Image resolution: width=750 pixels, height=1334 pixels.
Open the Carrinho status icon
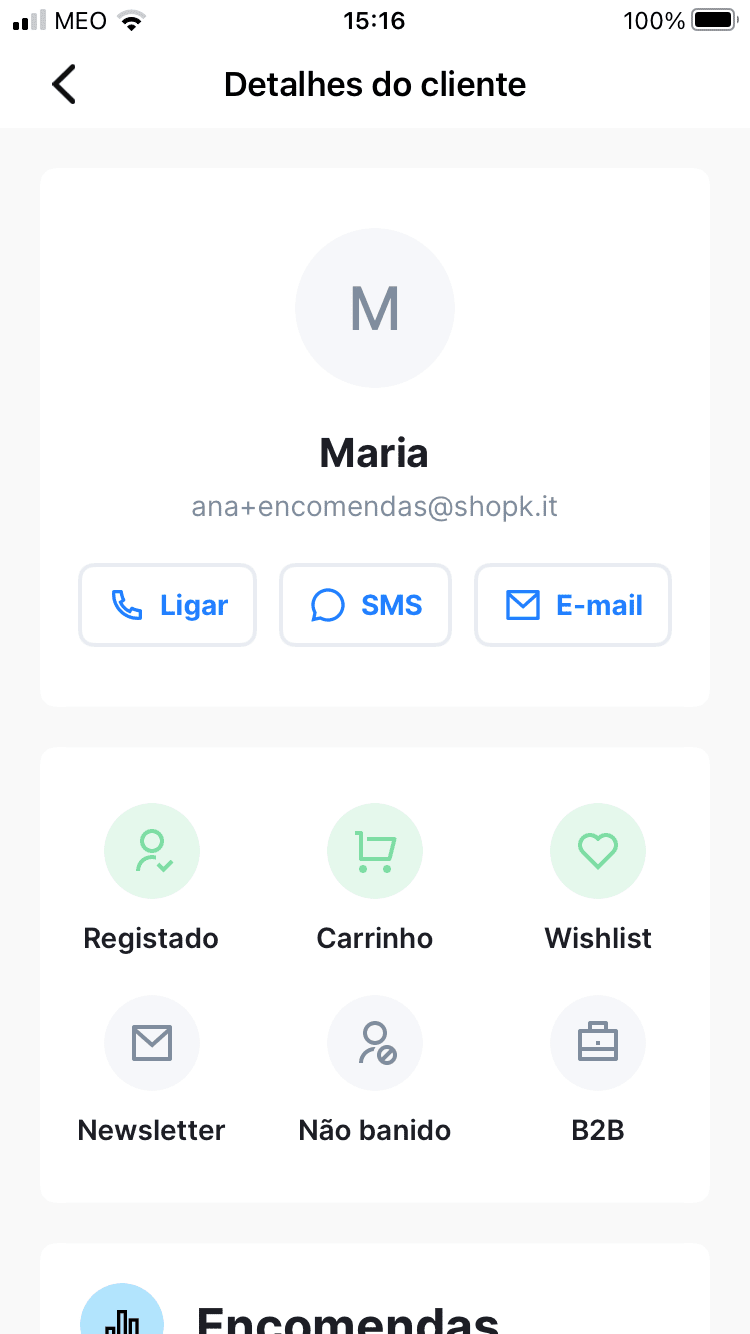[375, 851]
